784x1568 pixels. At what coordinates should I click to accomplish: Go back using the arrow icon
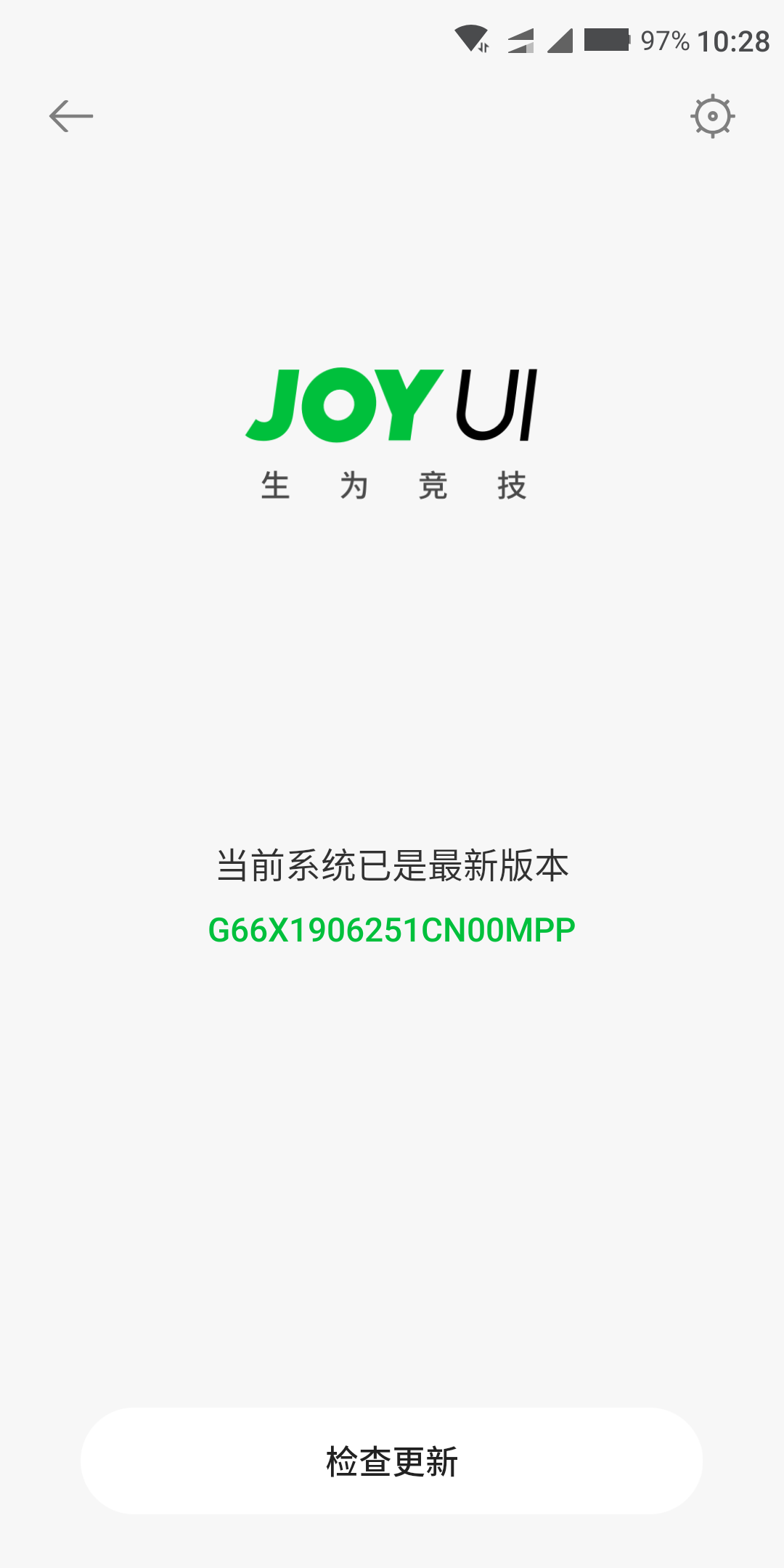click(71, 116)
